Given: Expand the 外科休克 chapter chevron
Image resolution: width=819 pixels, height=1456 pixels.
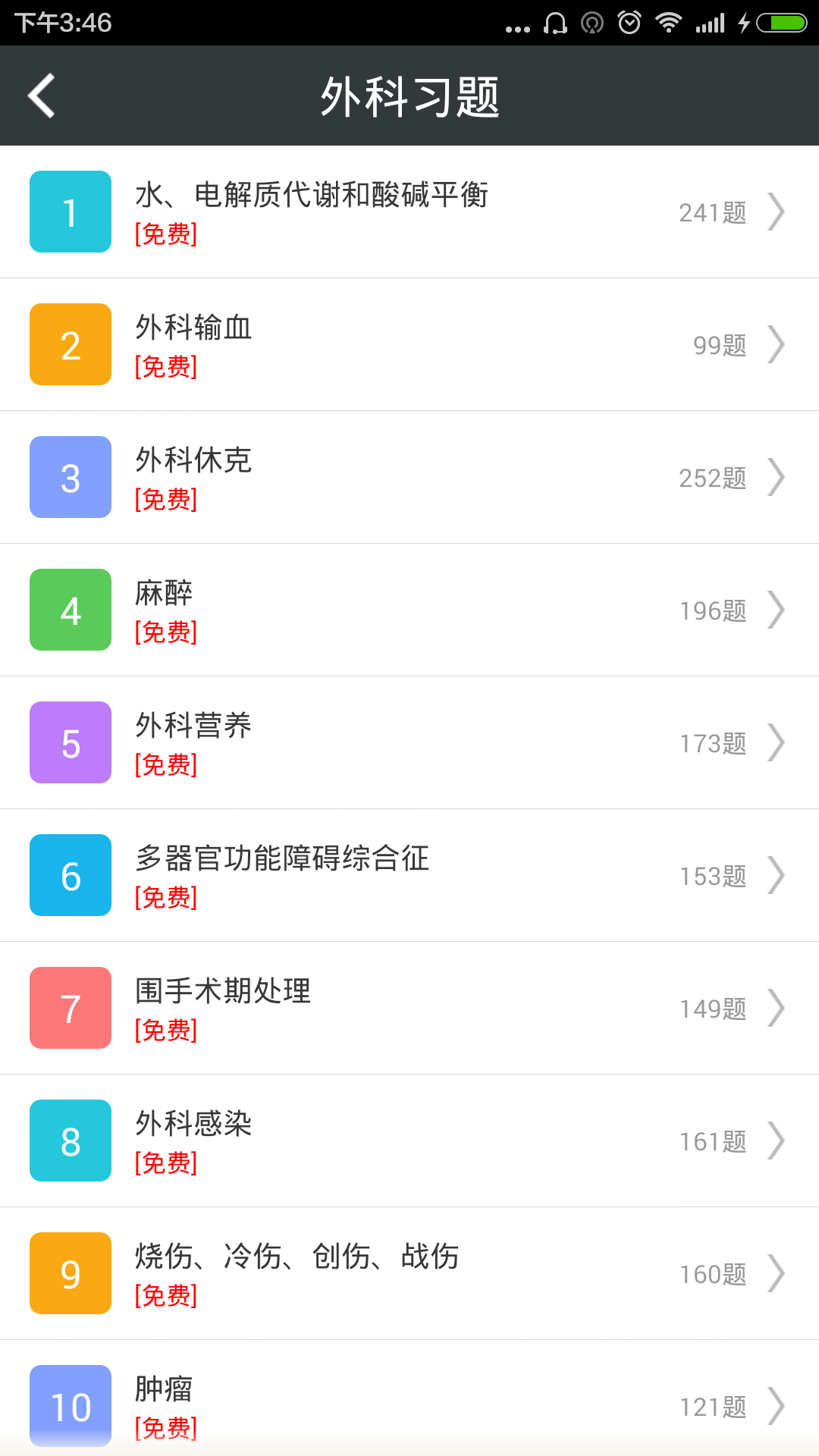Looking at the screenshot, I should [x=778, y=477].
